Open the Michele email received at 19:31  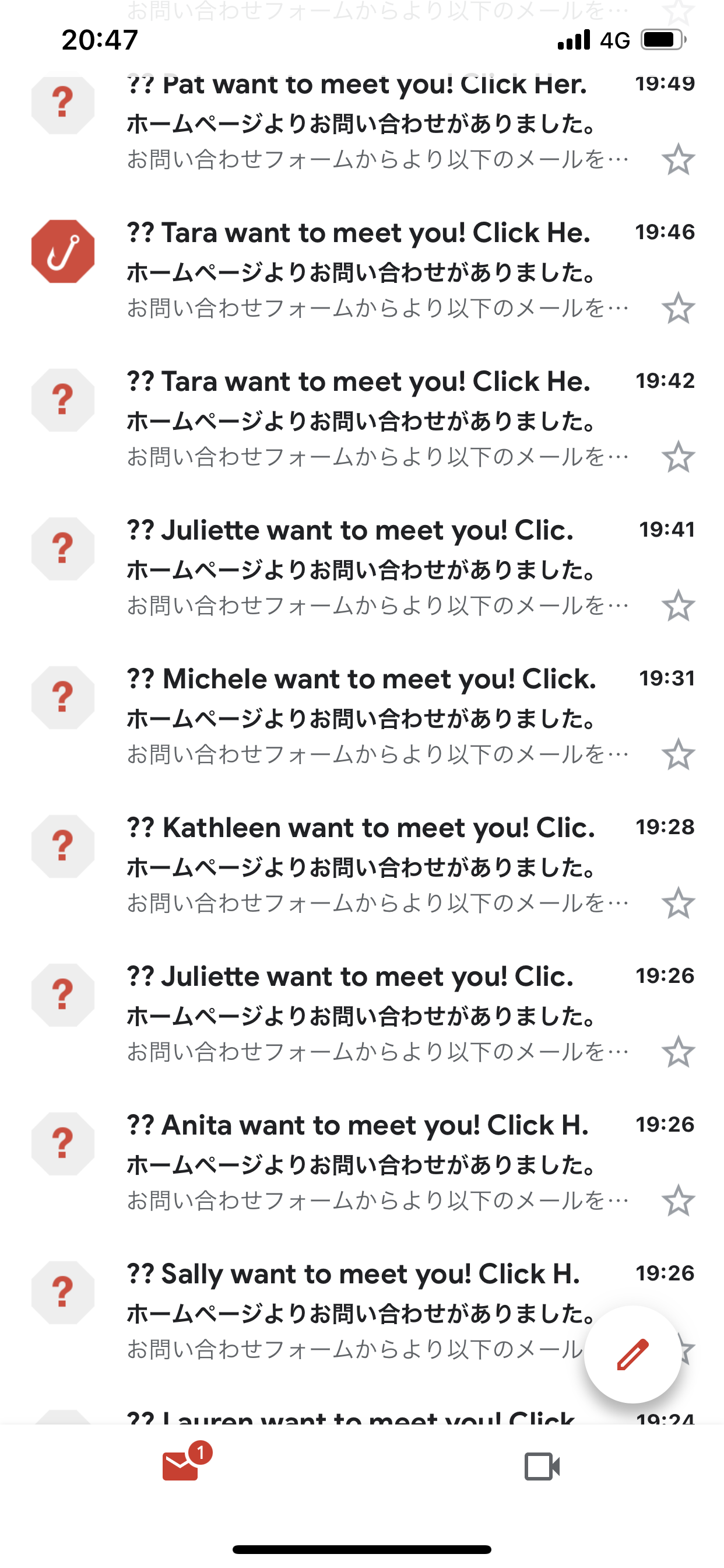362,716
